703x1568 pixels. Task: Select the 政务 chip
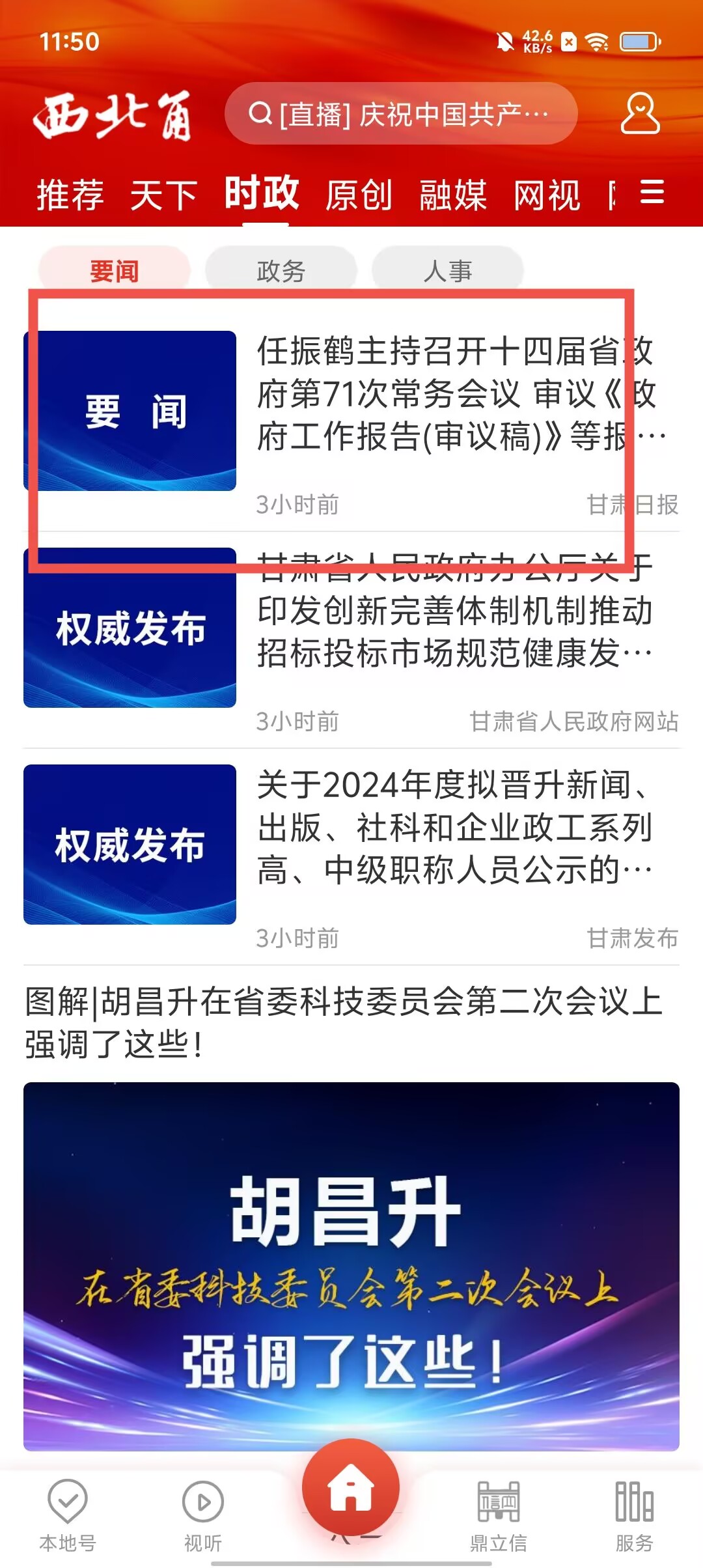point(281,271)
